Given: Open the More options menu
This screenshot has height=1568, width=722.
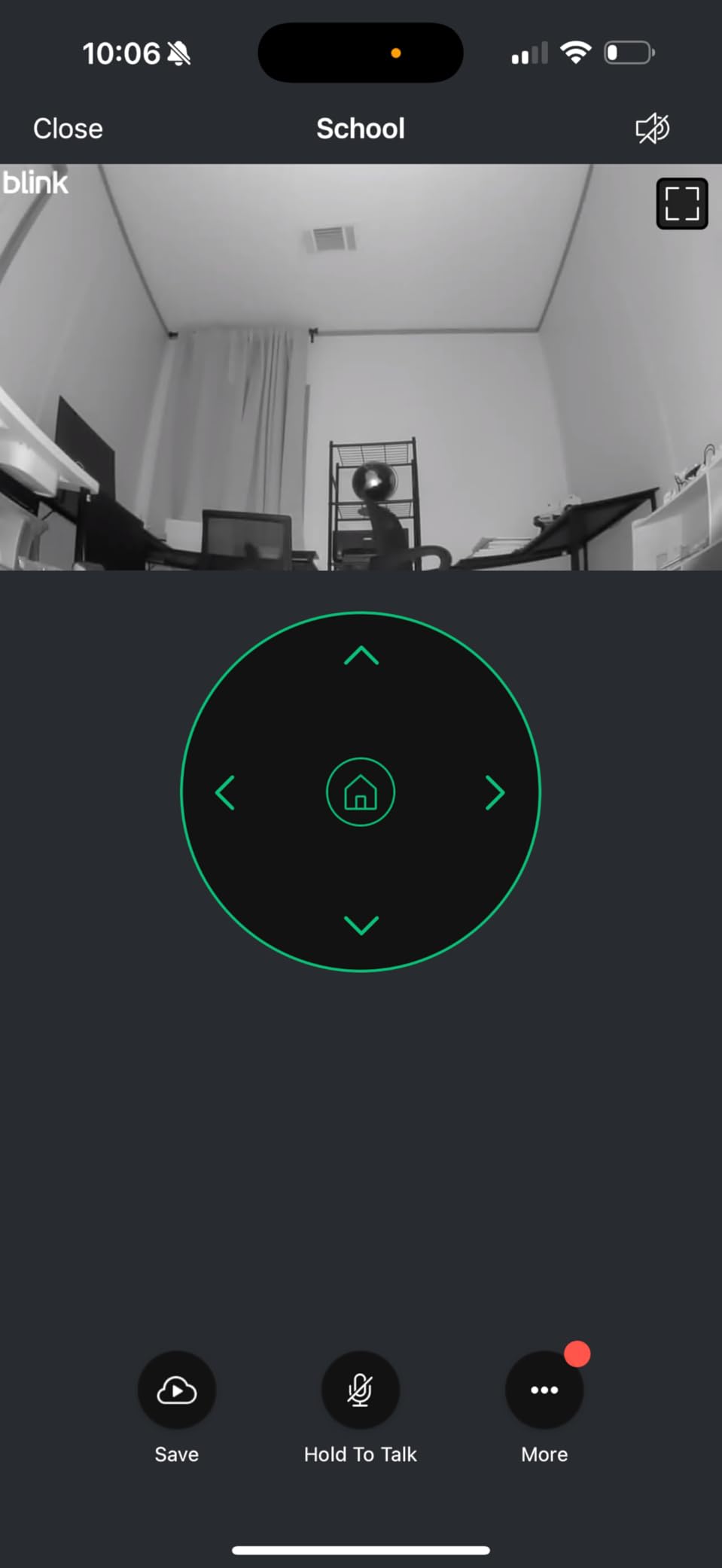Looking at the screenshot, I should coord(544,1390).
